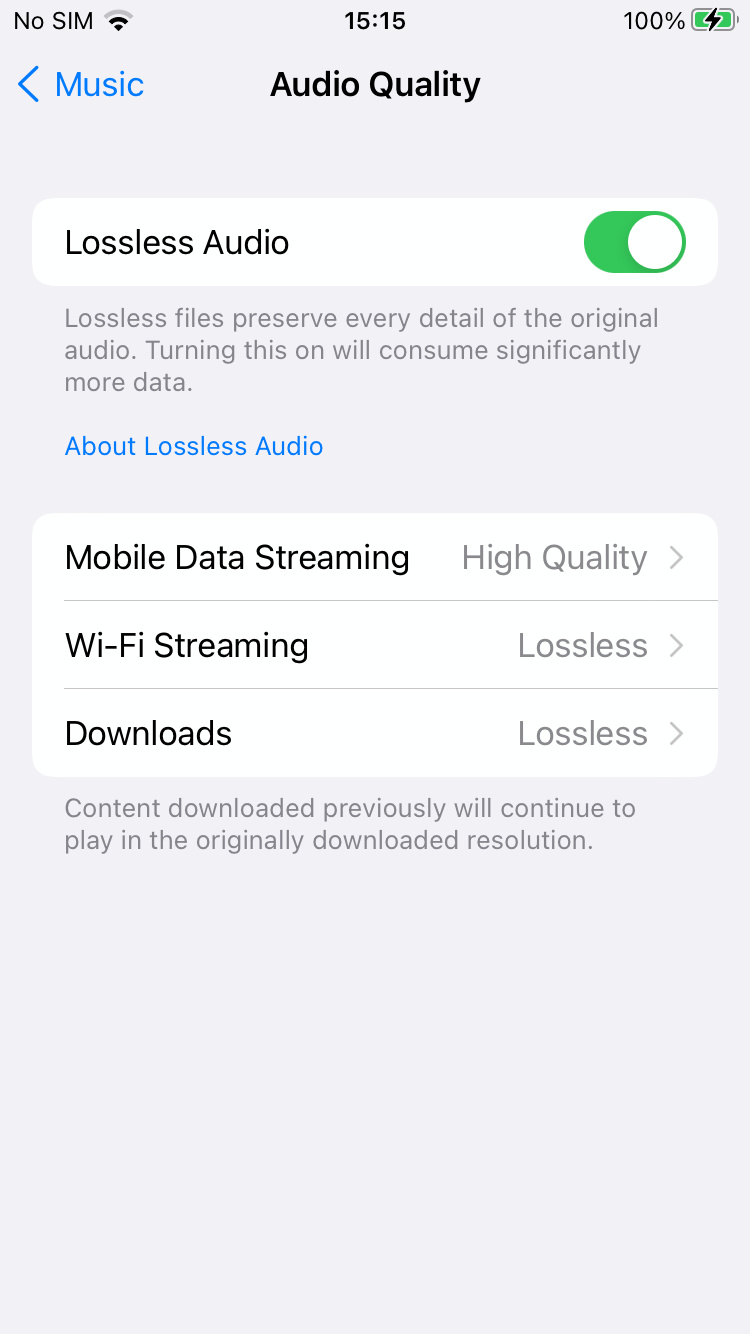This screenshot has height=1334, width=750.
Task: Open Mobile Data Streaming quality options
Action: pyautogui.click(x=375, y=557)
